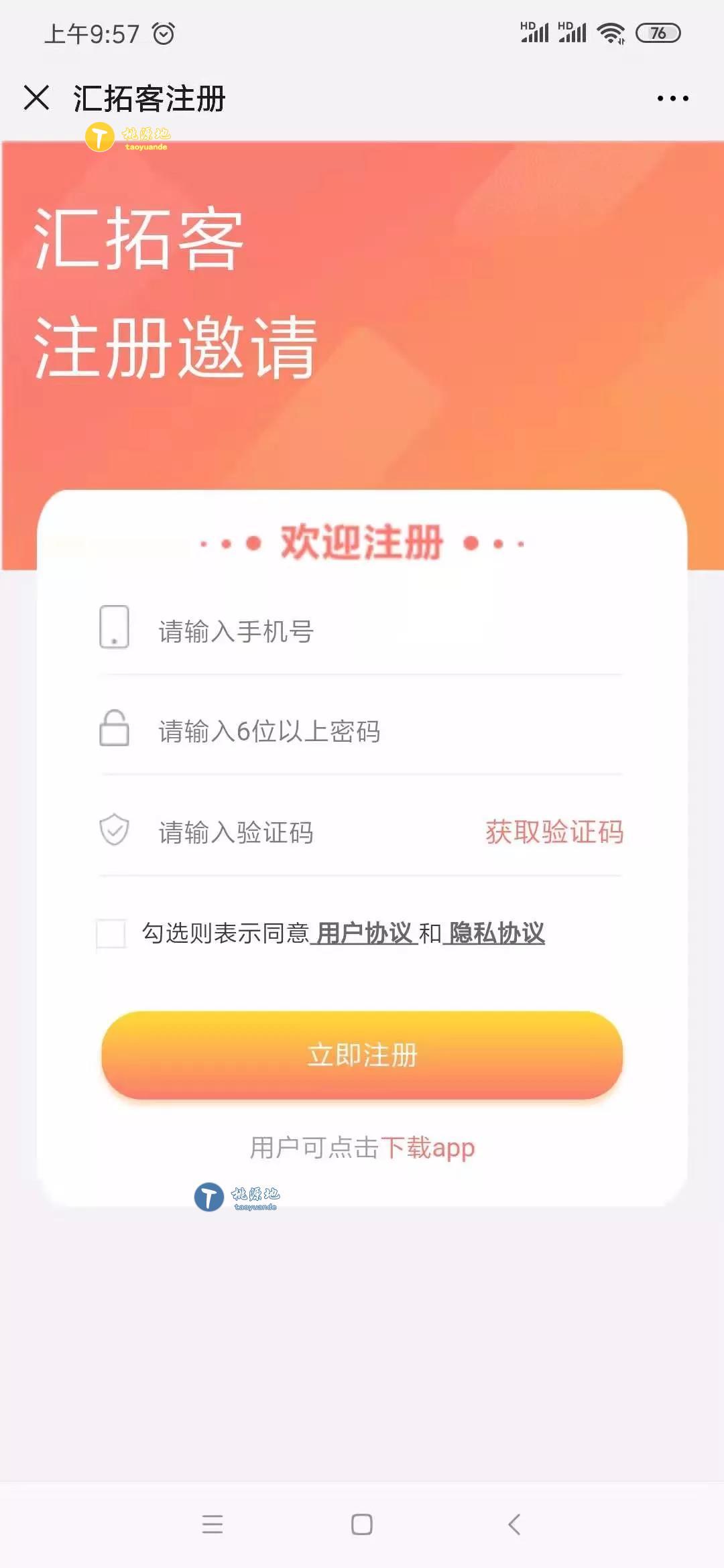The height and width of the screenshot is (1568, 724).
Task: Focus the phone number field 请输入手机号
Action: click(375, 631)
